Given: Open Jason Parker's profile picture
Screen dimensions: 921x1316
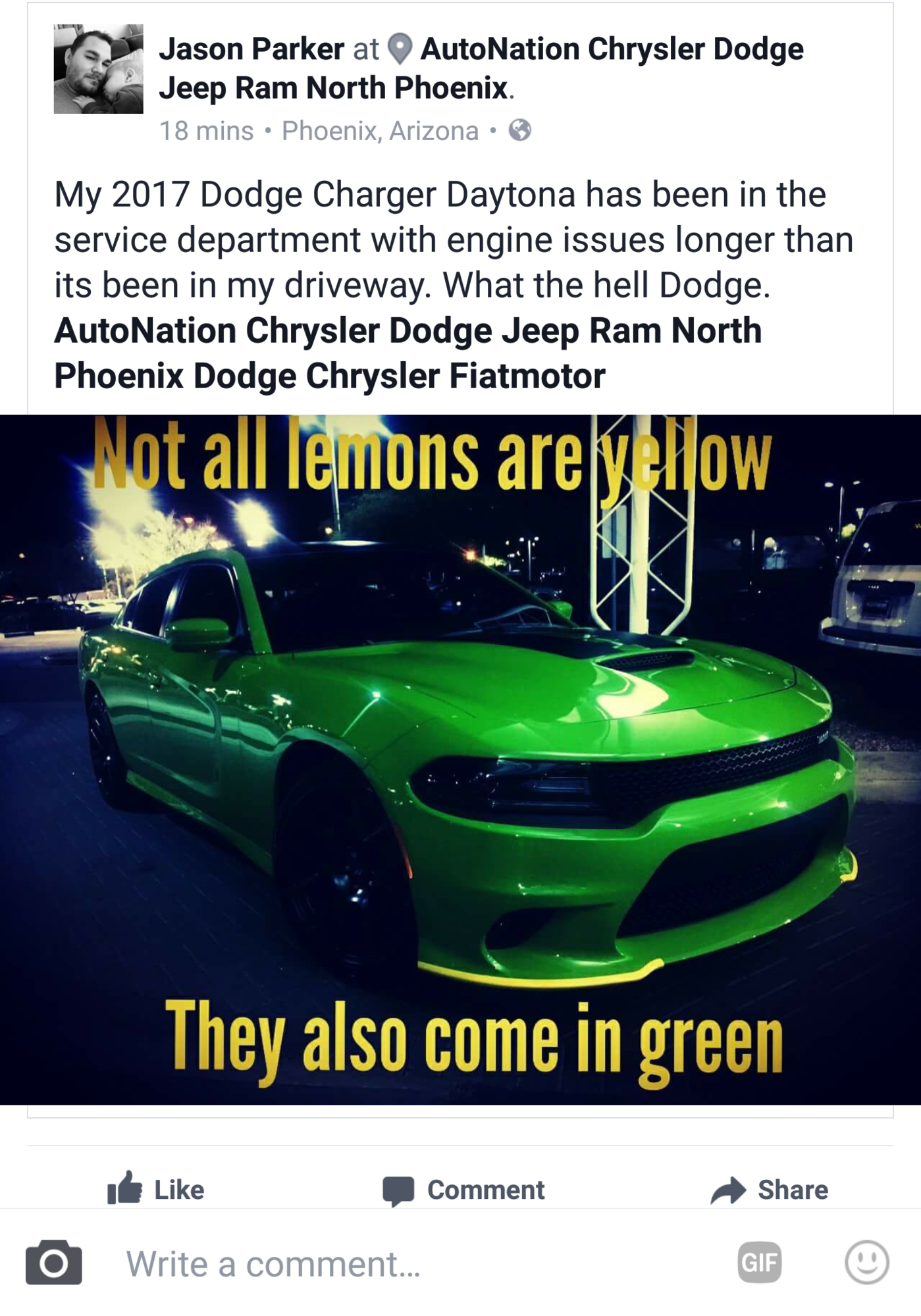Looking at the screenshot, I should click(x=98, y=69).
